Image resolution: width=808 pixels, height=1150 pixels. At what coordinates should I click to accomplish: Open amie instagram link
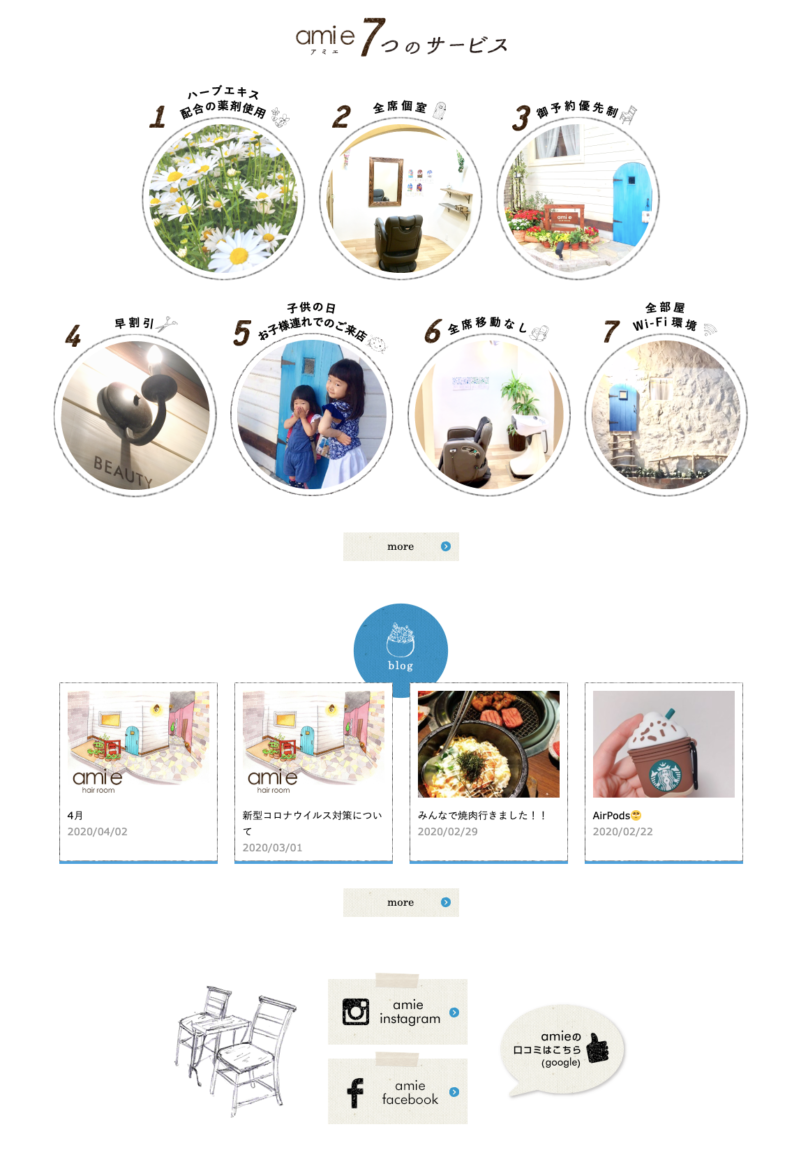pos(398,1011)
